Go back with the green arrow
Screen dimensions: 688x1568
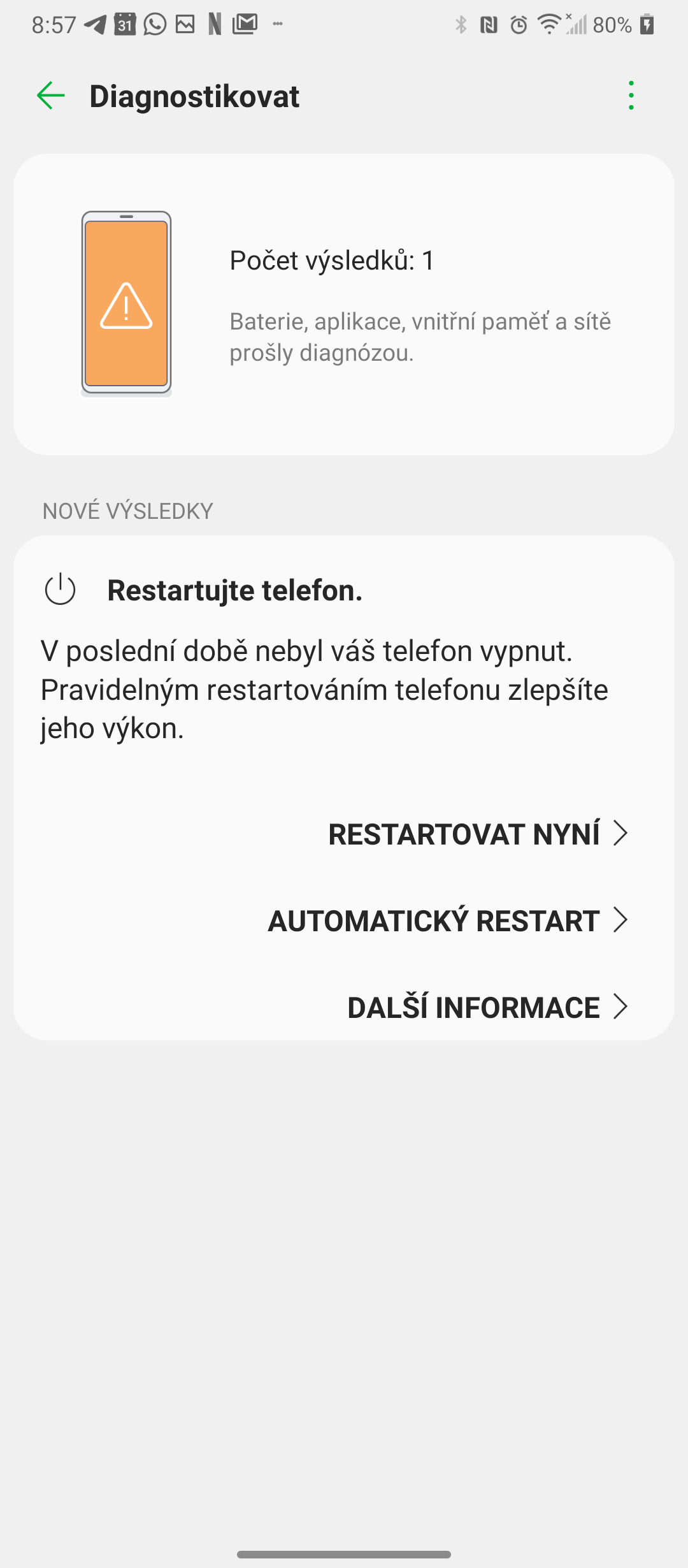coord(51,96)
